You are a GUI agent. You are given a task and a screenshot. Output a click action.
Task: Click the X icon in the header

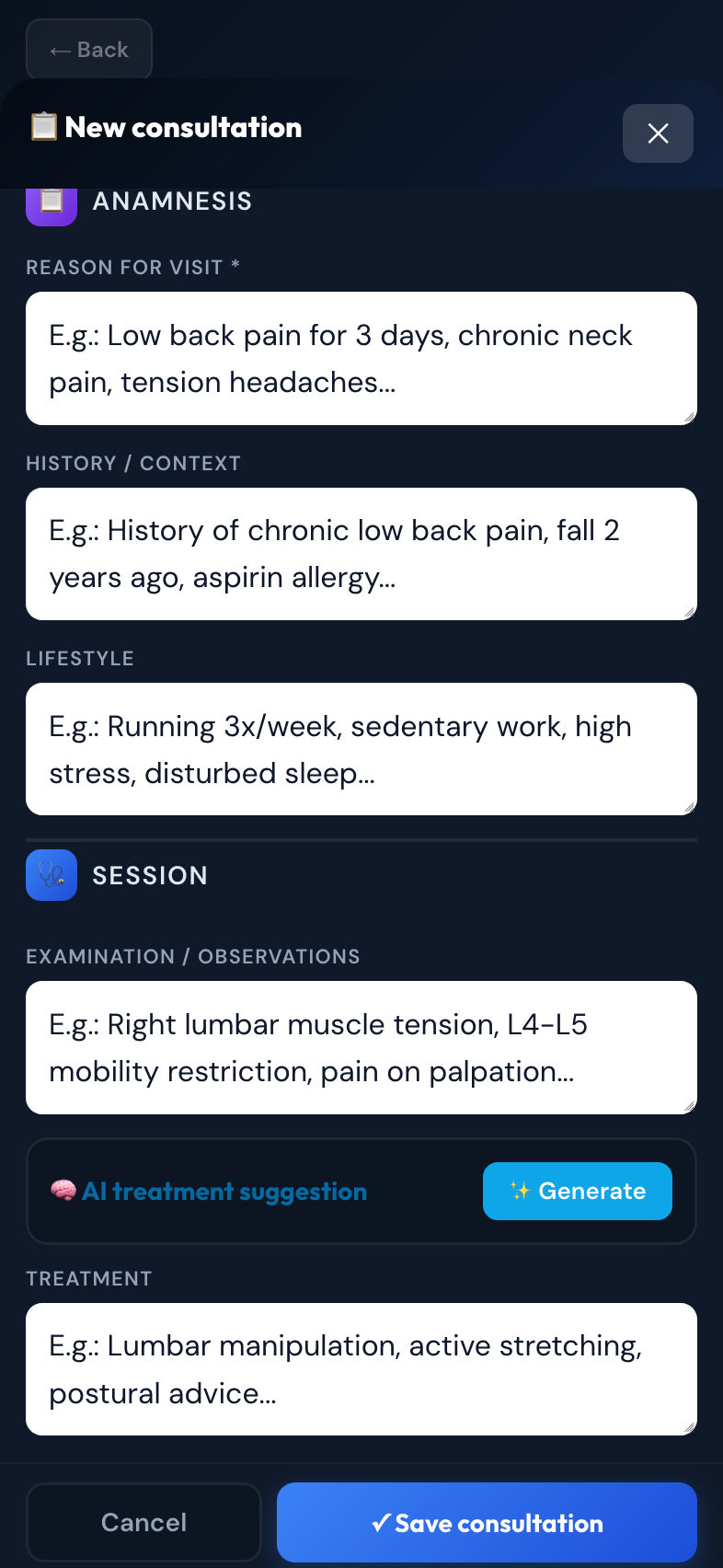[658, 133]
